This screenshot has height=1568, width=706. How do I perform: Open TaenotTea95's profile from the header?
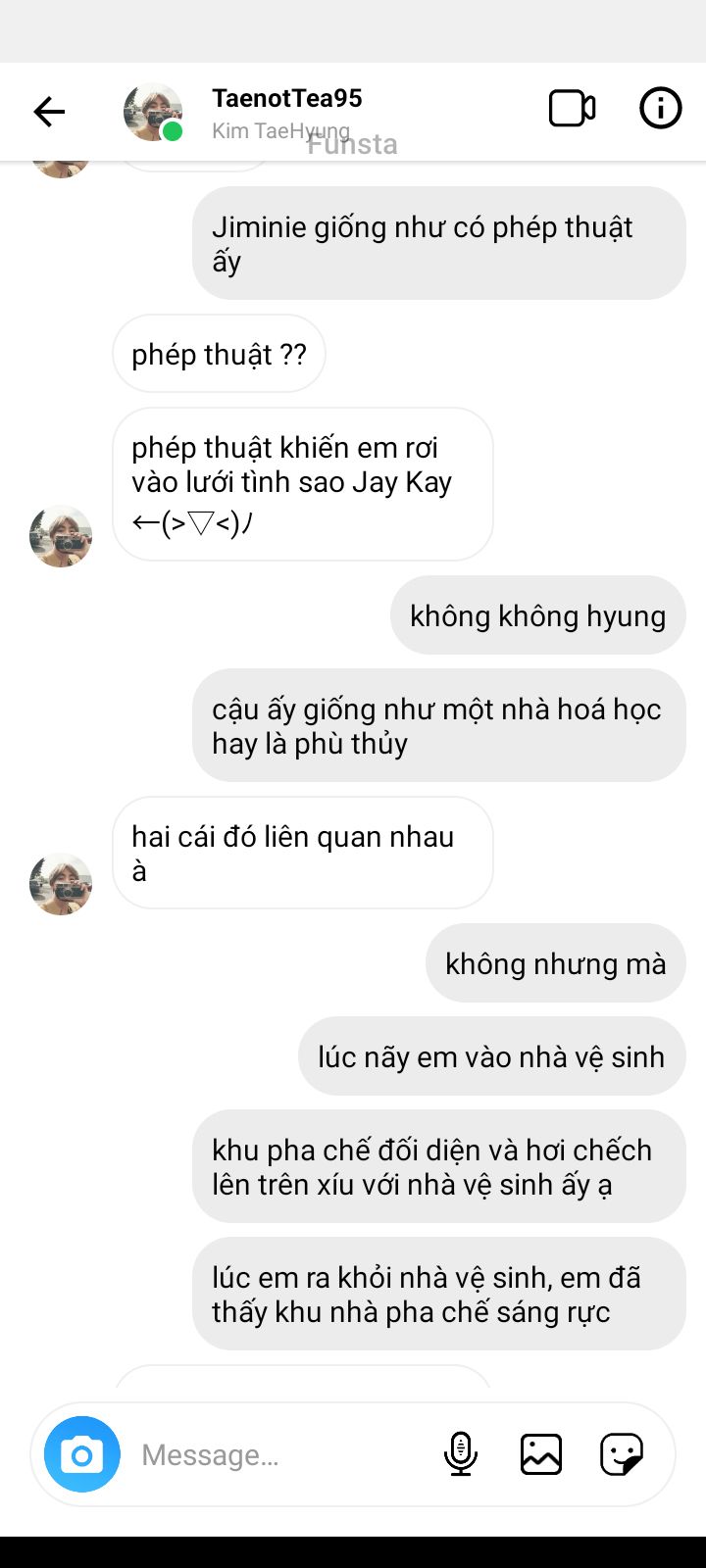286,112
